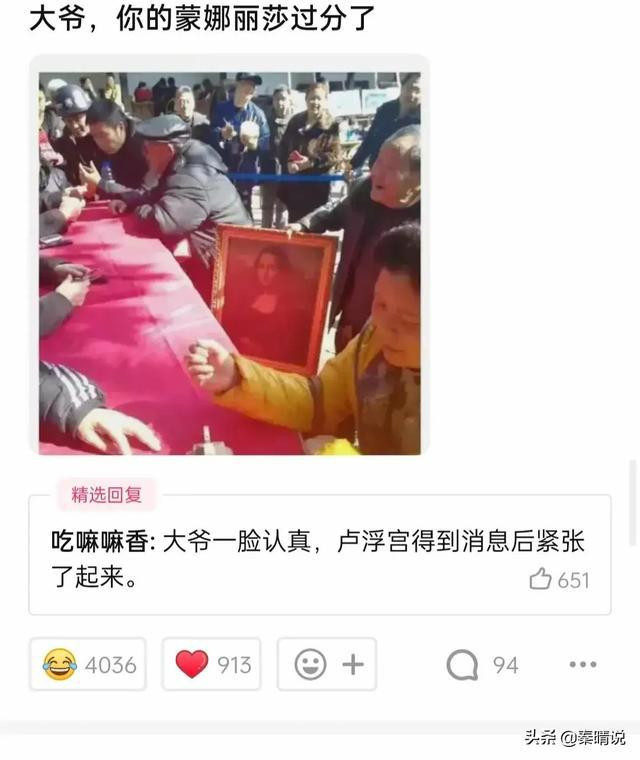Open the Mona Lisa photo in the post
Viewport: 640px width, 760px height.
(x=230, y=263)
